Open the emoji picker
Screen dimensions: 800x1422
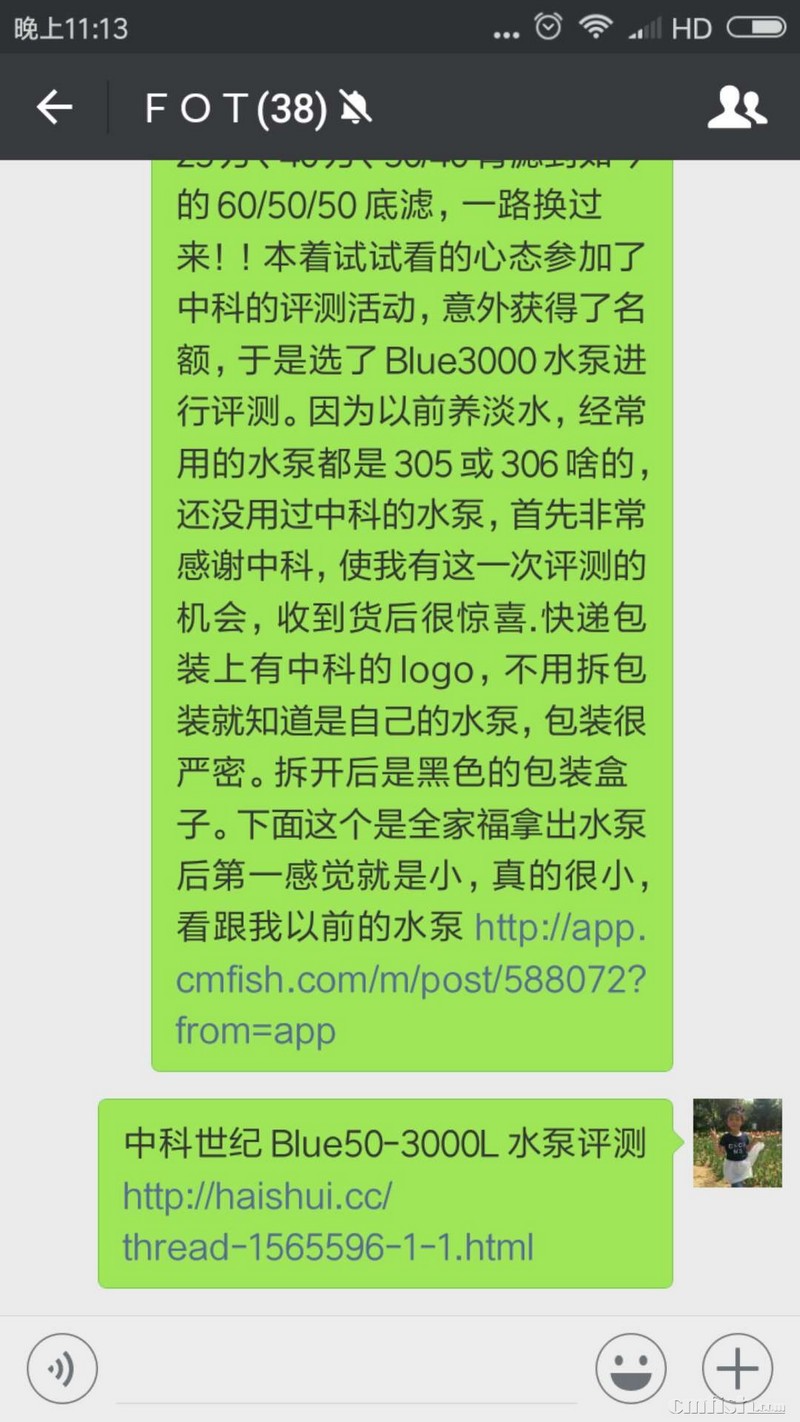(631, 1369)
